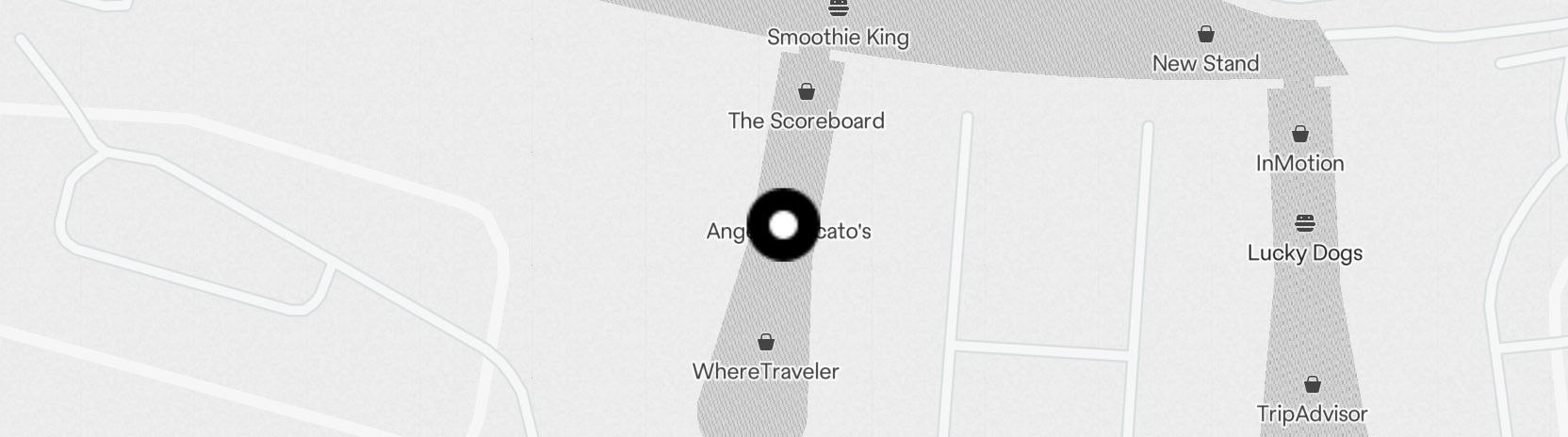Select the Lucky Dogs food marker
Image resolution: width=1568 pixels, height=437 pixels.
point(1304,224)
